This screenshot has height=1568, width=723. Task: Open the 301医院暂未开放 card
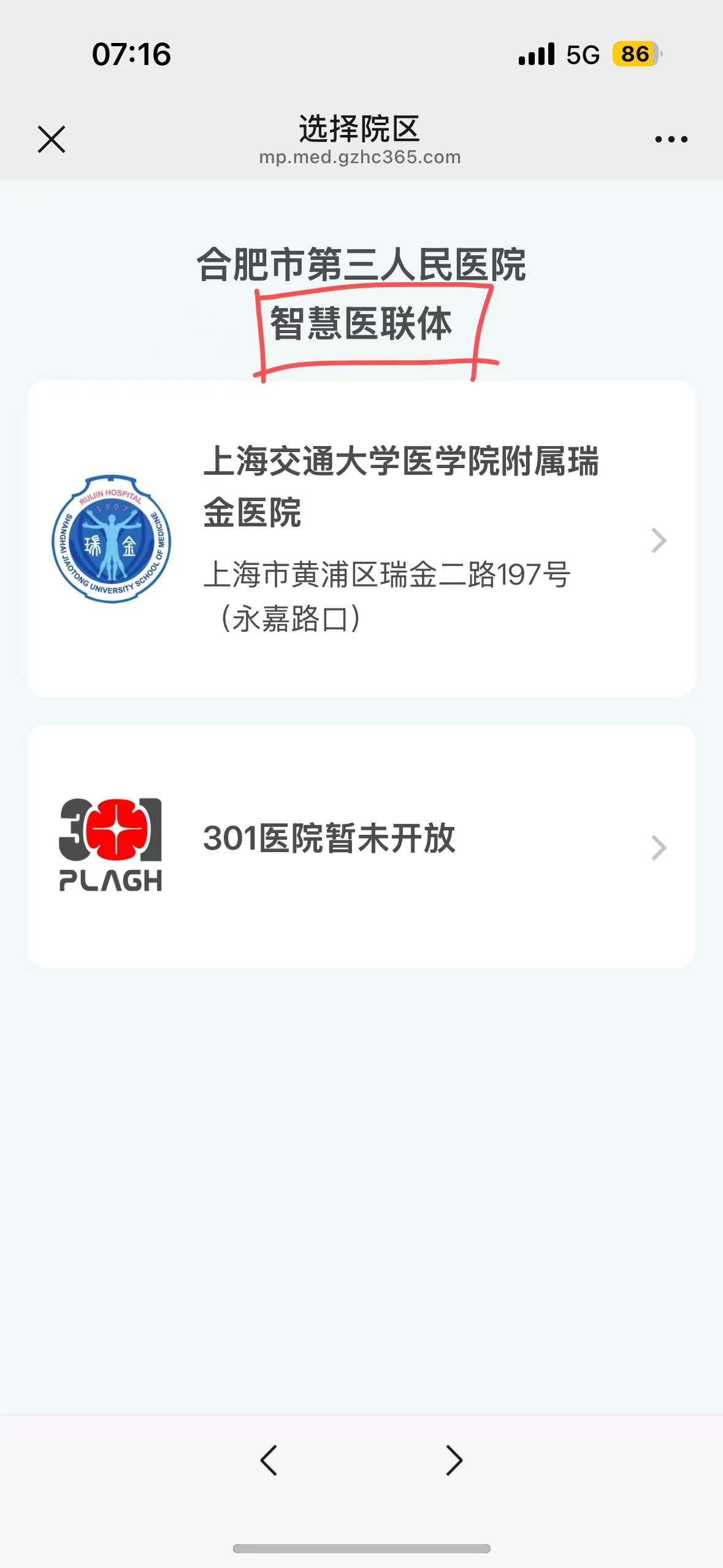(x=361, y=845)
